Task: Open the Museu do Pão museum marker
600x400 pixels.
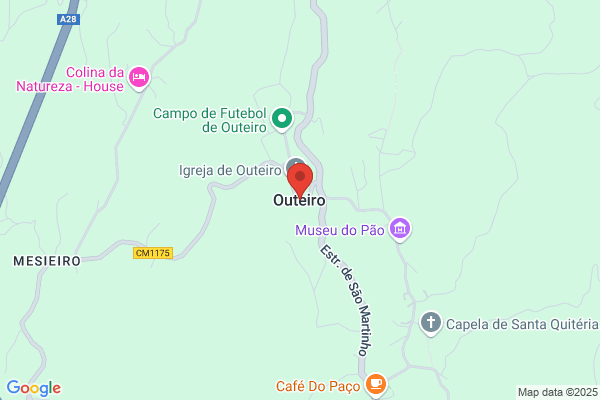Action: pyautogui.click(x=400, y=229)
